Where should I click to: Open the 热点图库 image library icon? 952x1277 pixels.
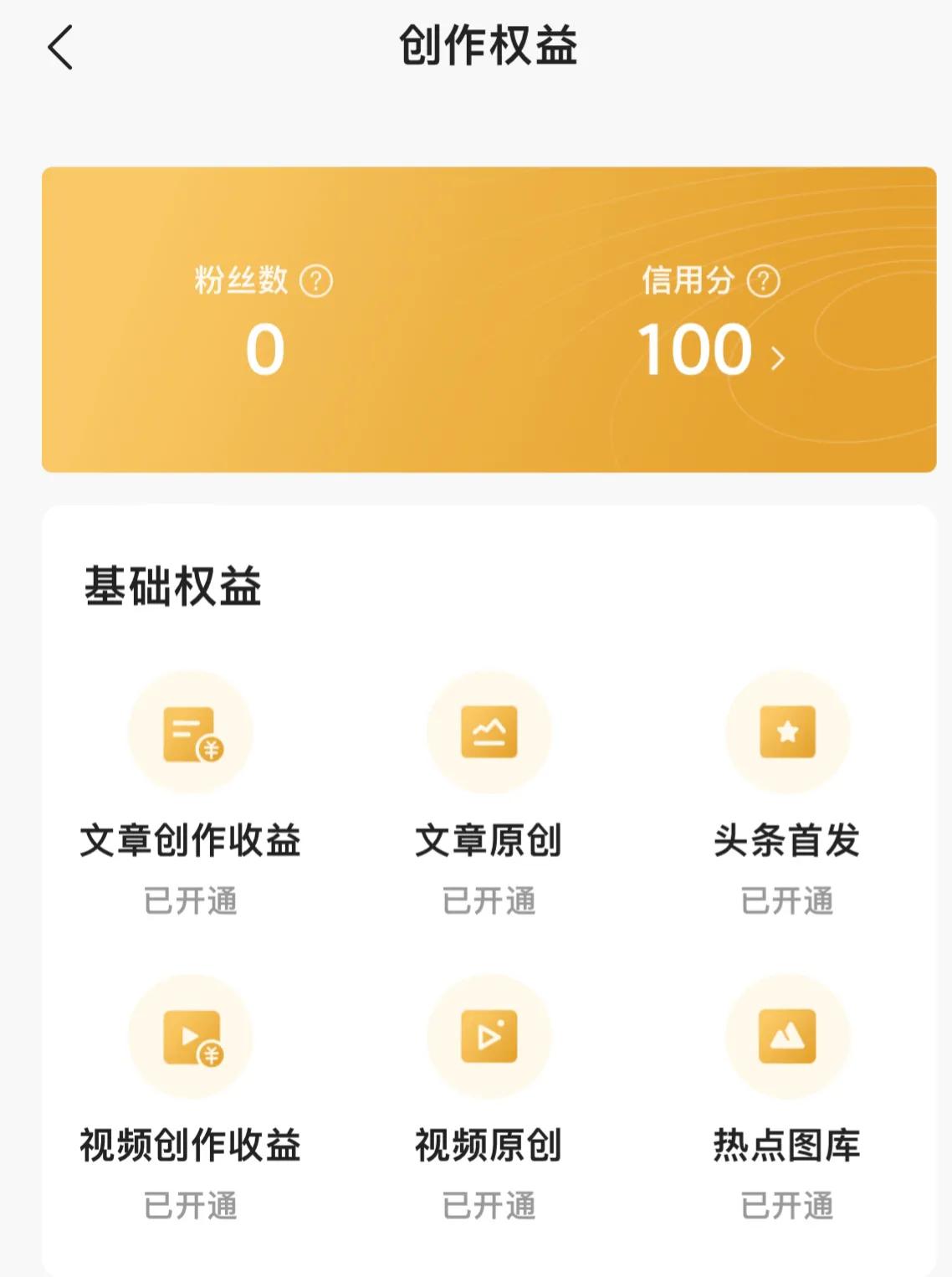pos(787,1038)
